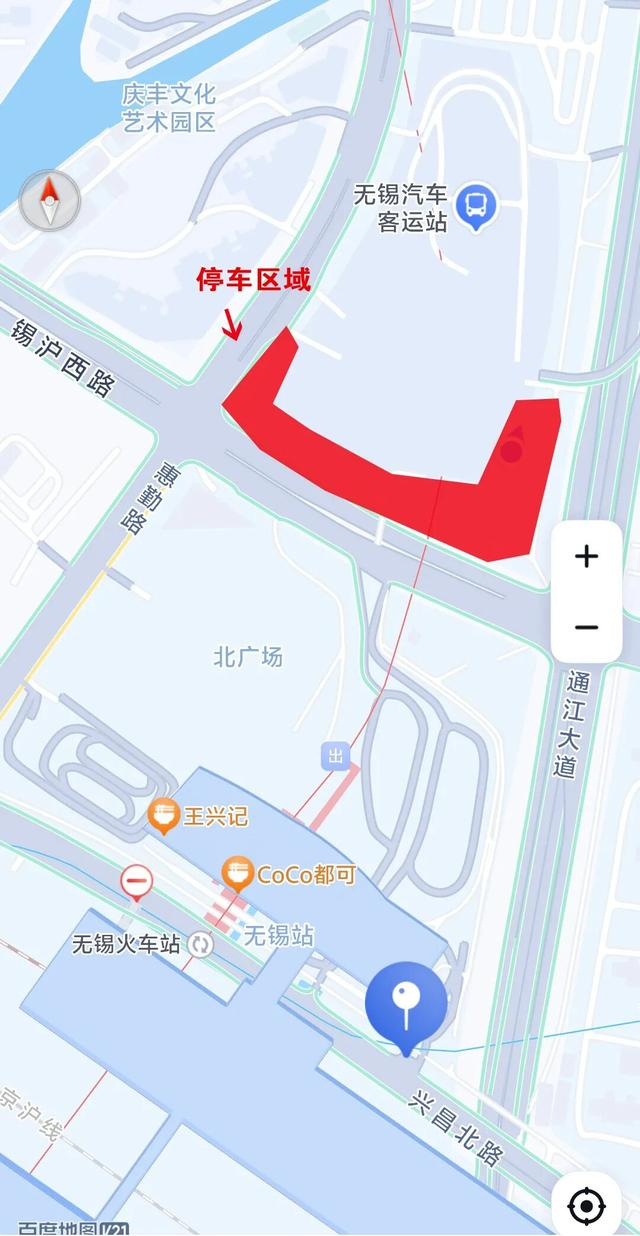The image size is (640, 1236).
Task: Select the 无锡火车站 metro marker
Action: (x=200, y=943)
